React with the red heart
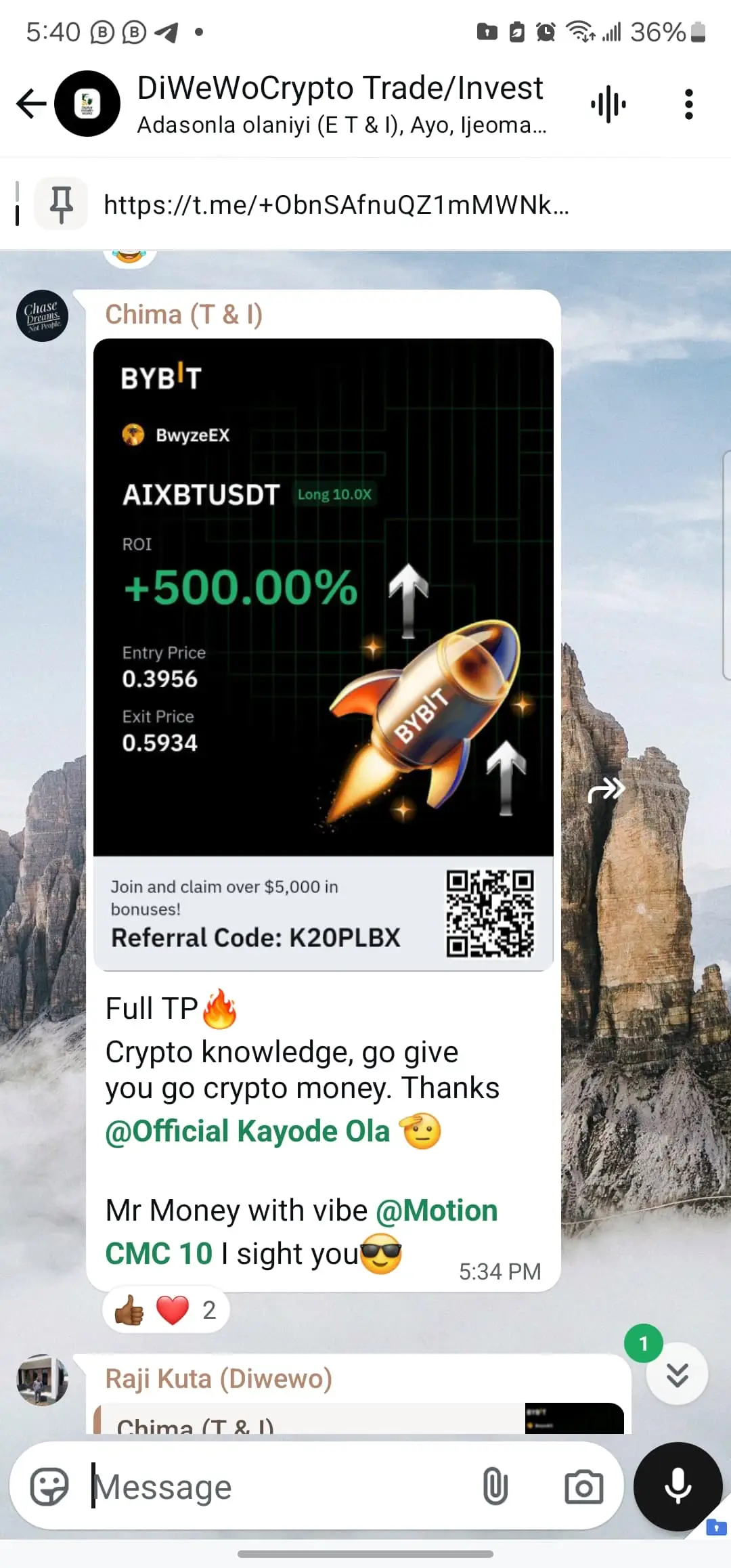 click(173, 1311)
